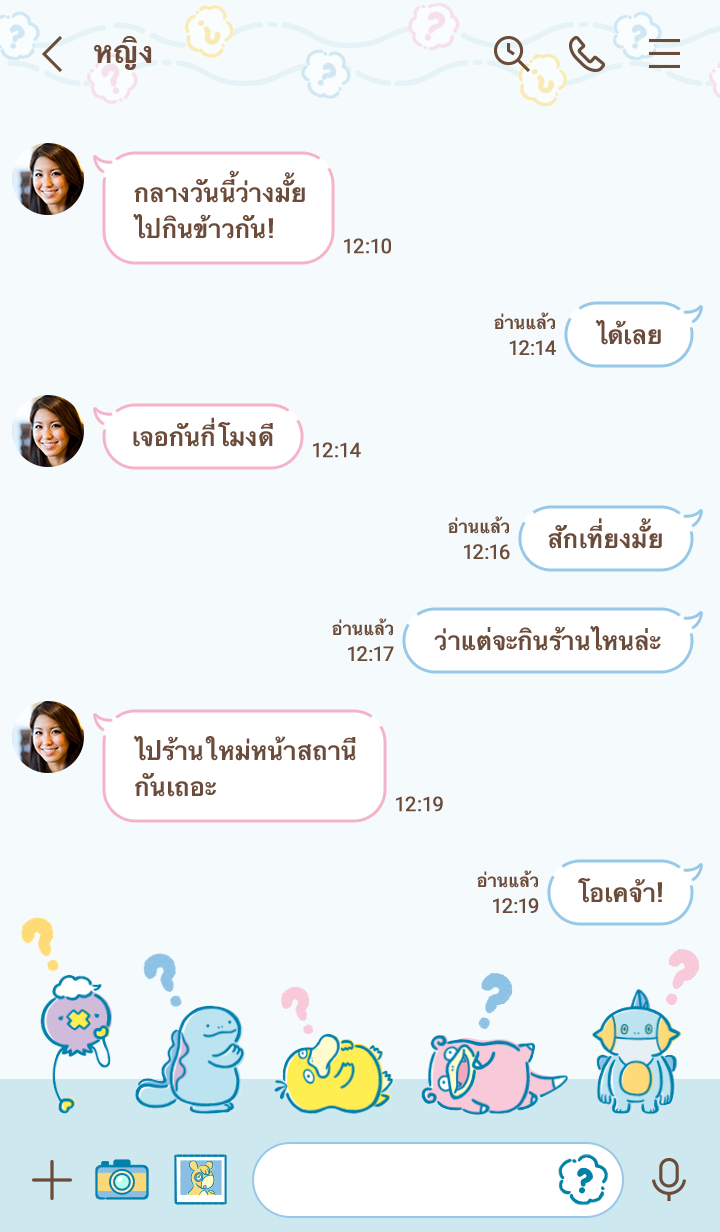Open the chat menu

pos(664,54)
